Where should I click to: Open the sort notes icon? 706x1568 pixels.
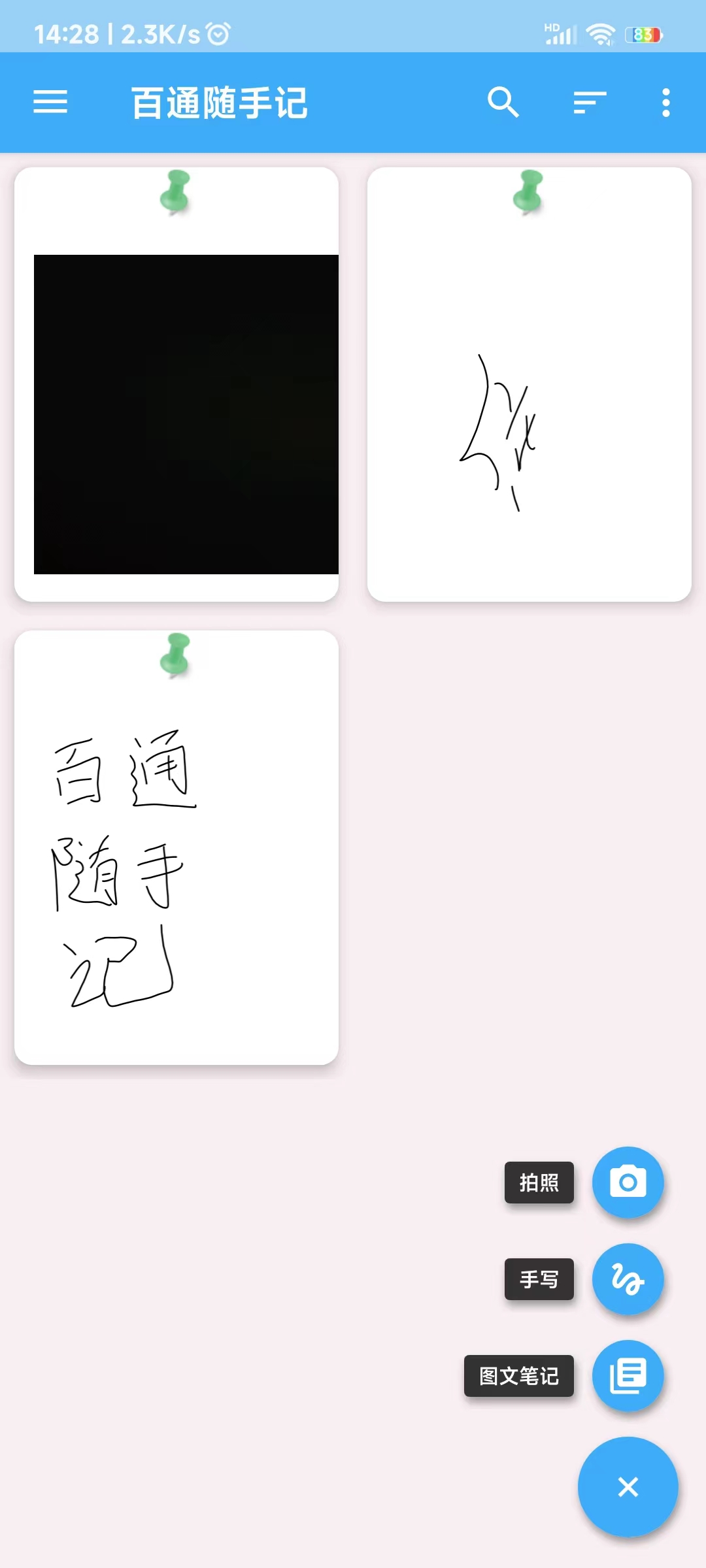point(588,103)
